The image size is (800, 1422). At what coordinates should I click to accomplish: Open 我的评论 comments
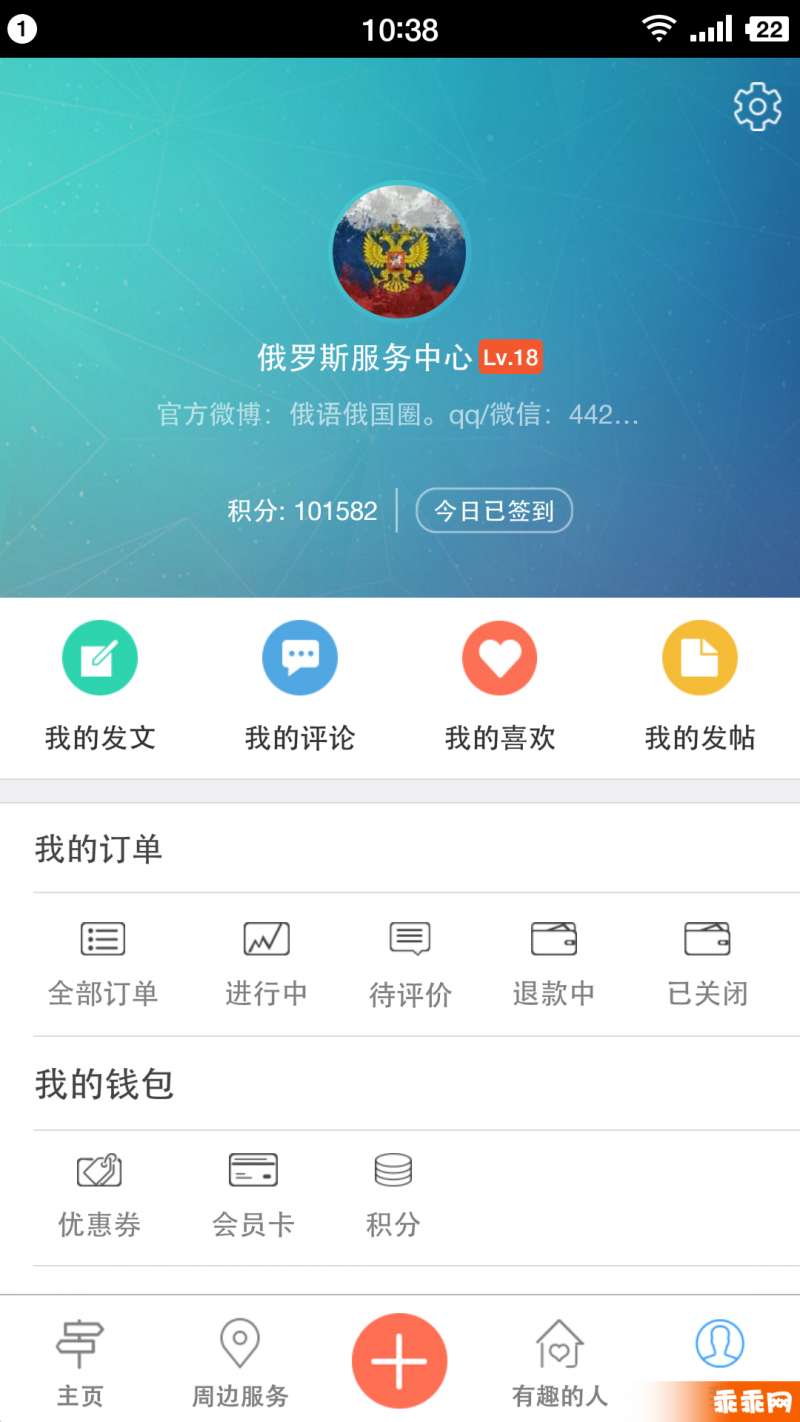coord(300,685)
